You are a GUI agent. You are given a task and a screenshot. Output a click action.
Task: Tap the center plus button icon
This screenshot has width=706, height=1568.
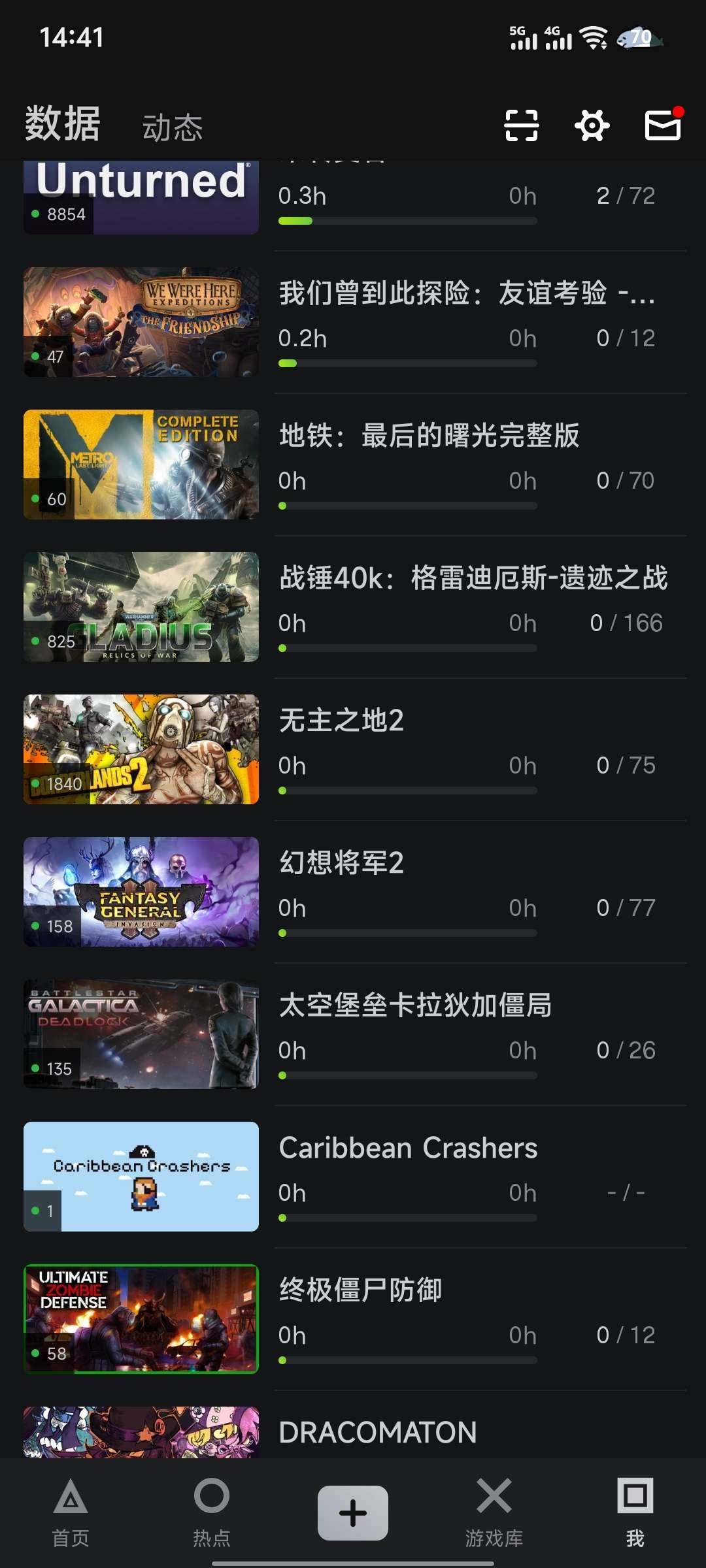353,1511
